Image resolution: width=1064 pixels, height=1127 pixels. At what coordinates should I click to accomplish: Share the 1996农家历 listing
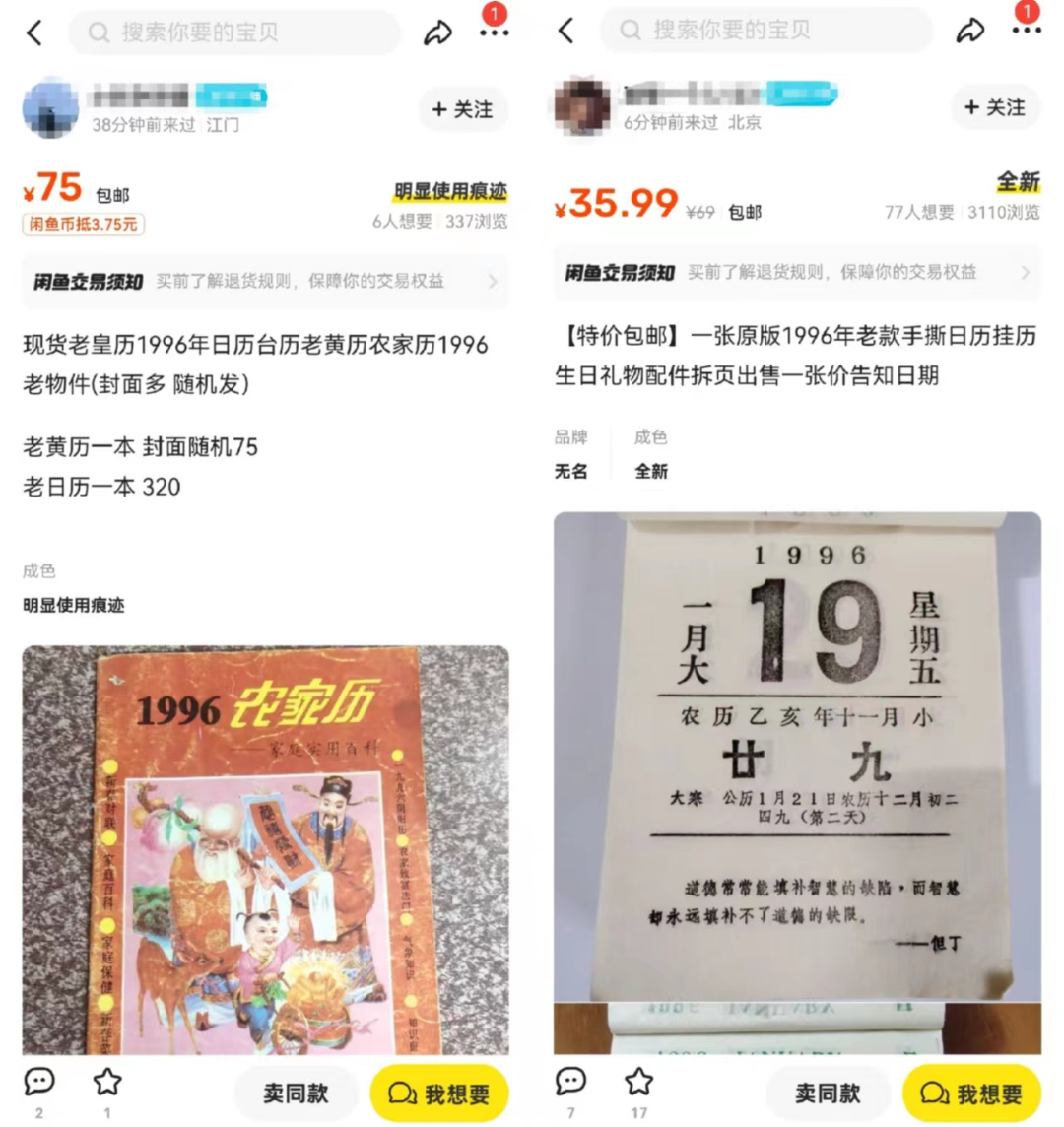pos(437,33)
